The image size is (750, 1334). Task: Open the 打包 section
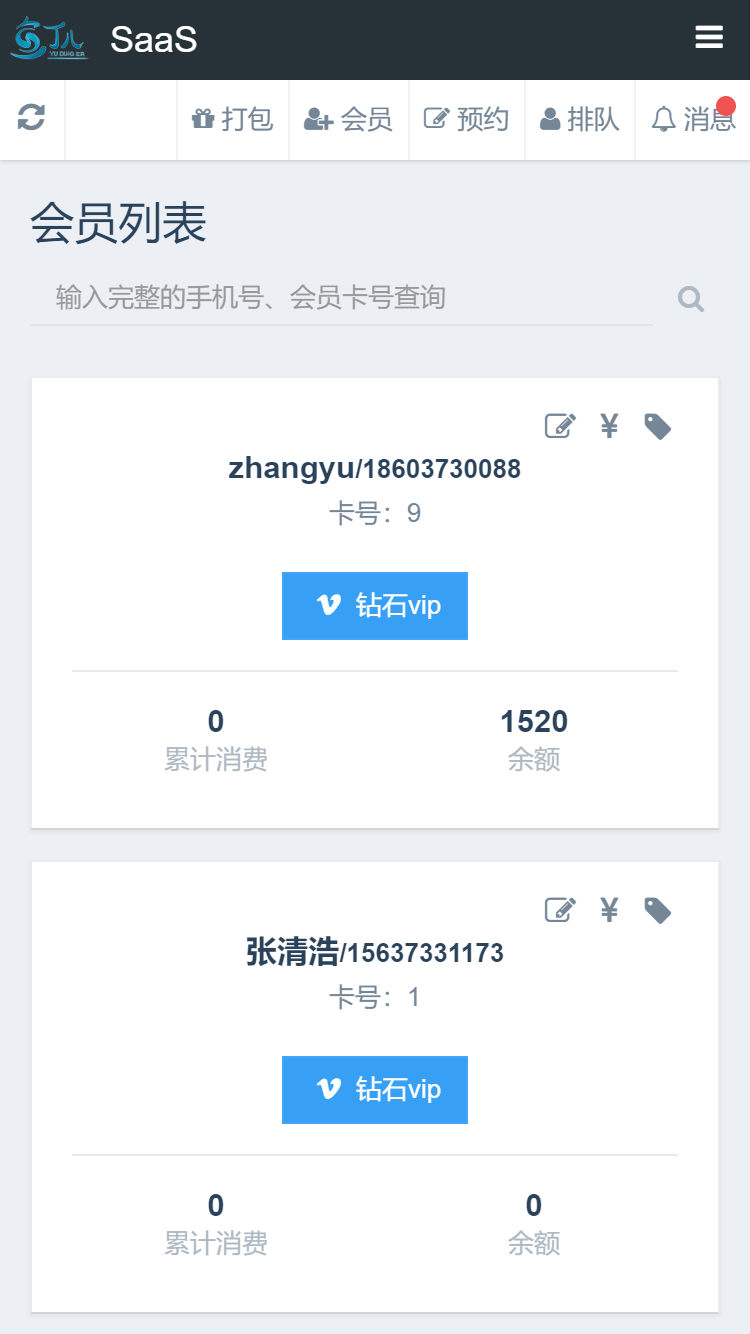[x=233, y=120]
